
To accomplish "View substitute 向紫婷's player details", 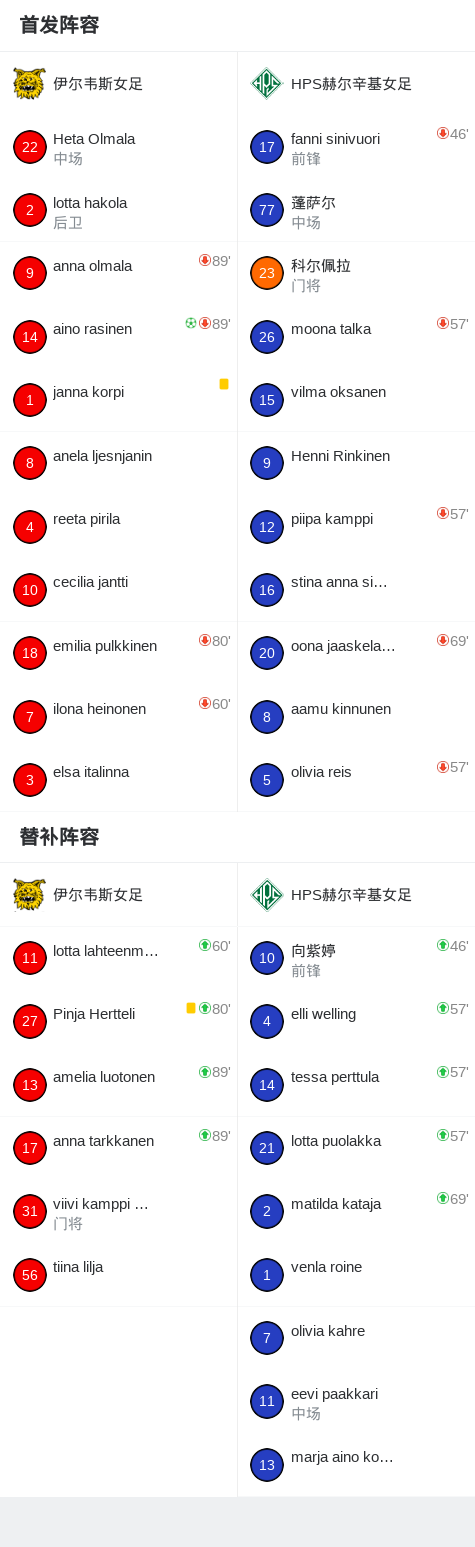I will [356, 958].
